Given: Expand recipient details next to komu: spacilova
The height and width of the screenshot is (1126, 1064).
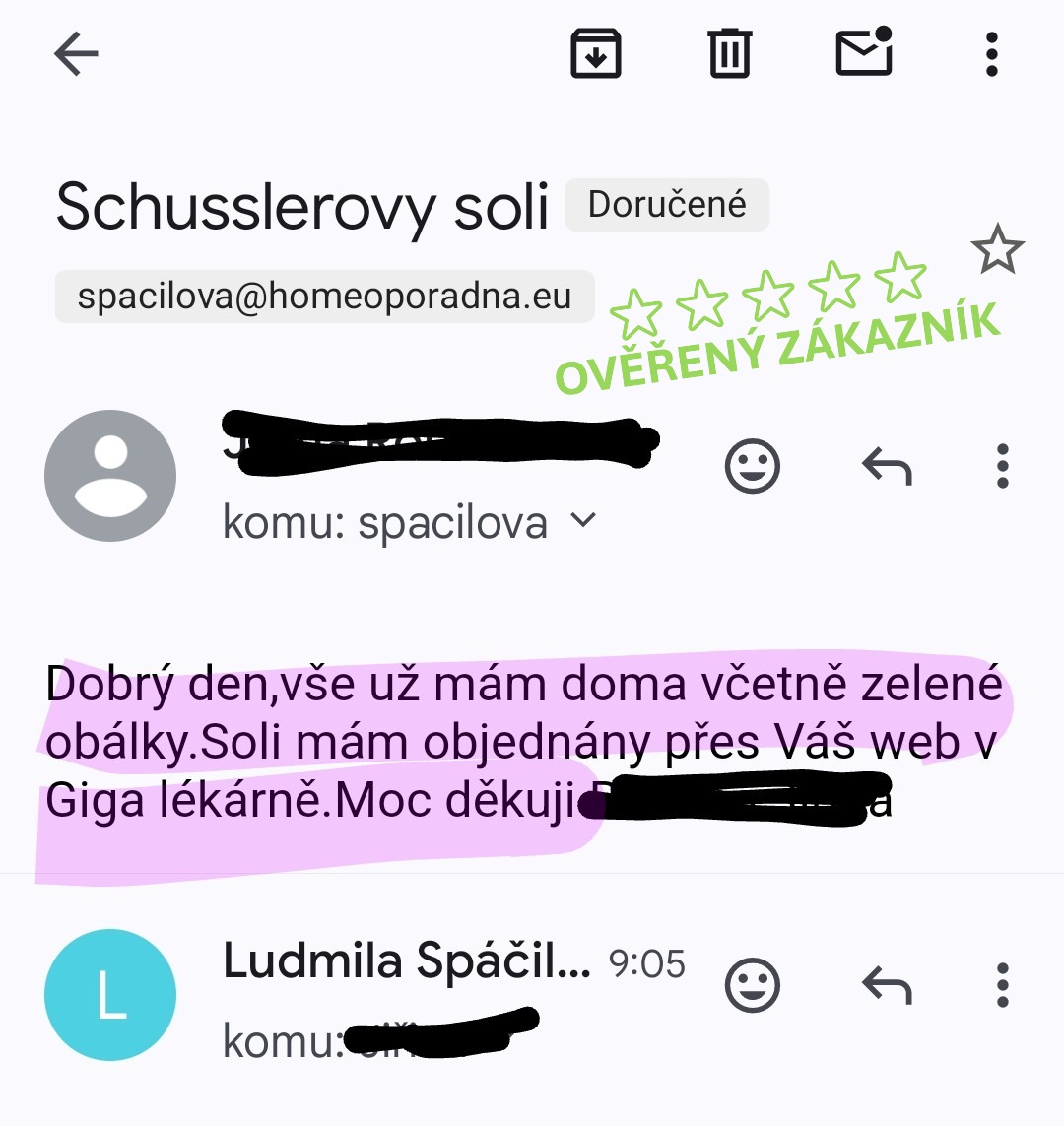Looking at the screenshot, I should [x=583, y=519].
